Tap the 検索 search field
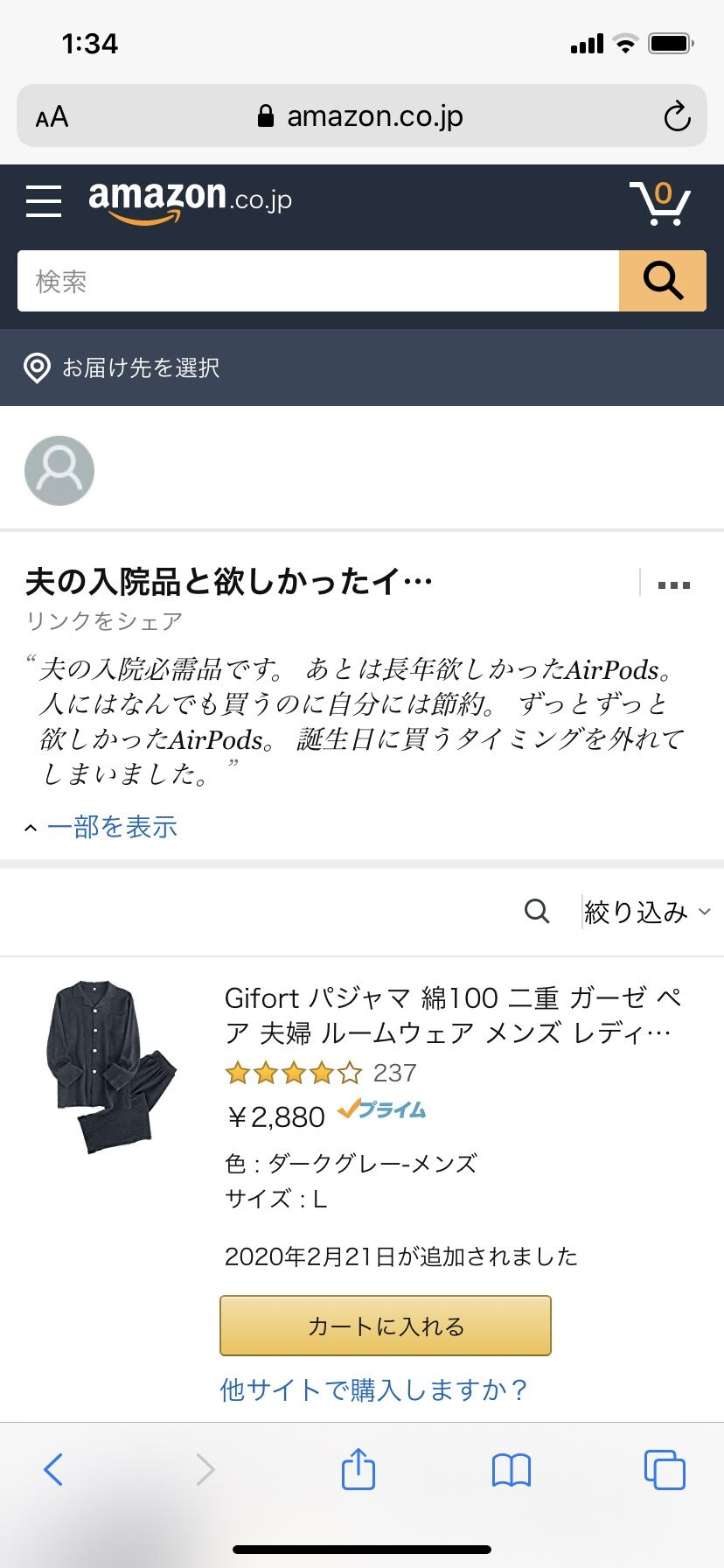This screenshot has width=724, height=1568. (x=318, y=281)
